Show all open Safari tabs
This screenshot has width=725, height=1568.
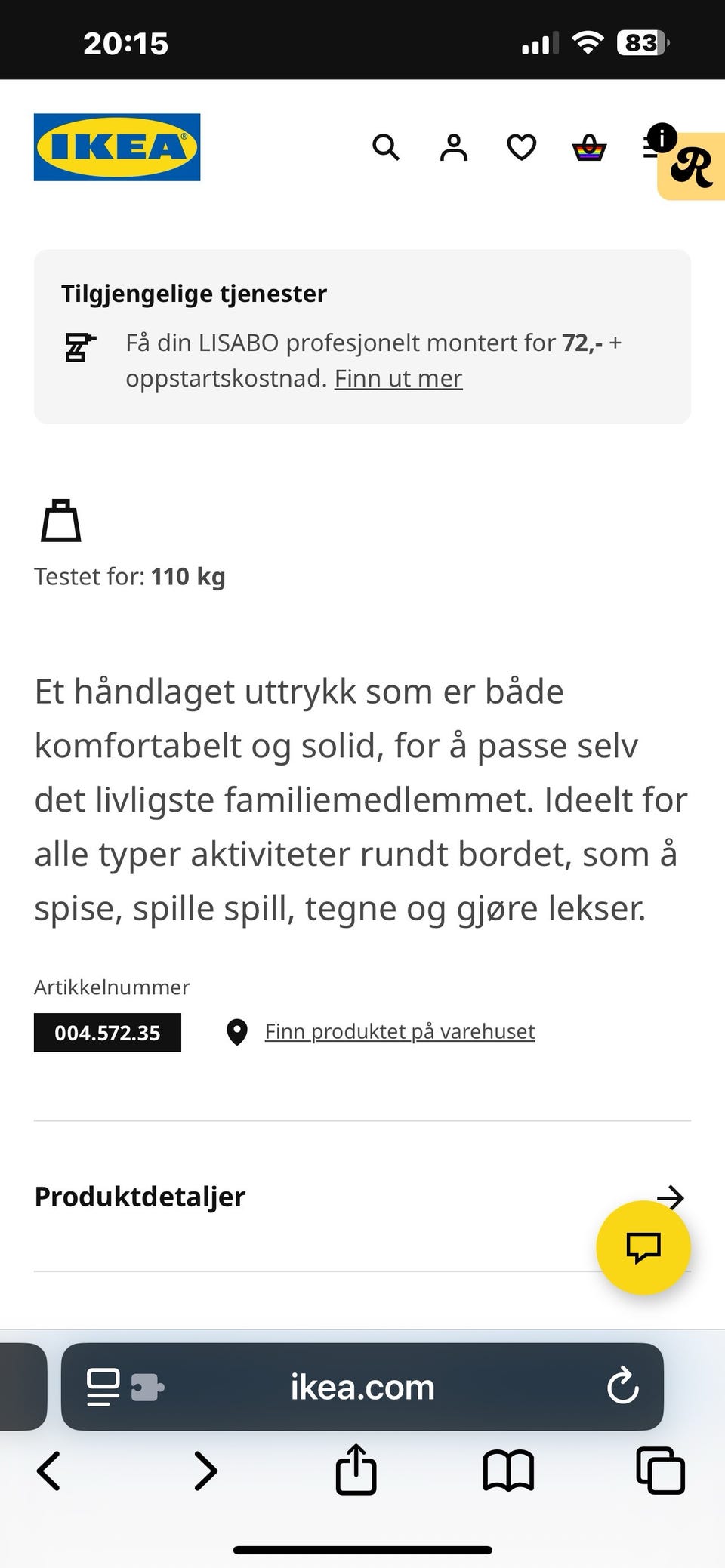pos(661,1469)
